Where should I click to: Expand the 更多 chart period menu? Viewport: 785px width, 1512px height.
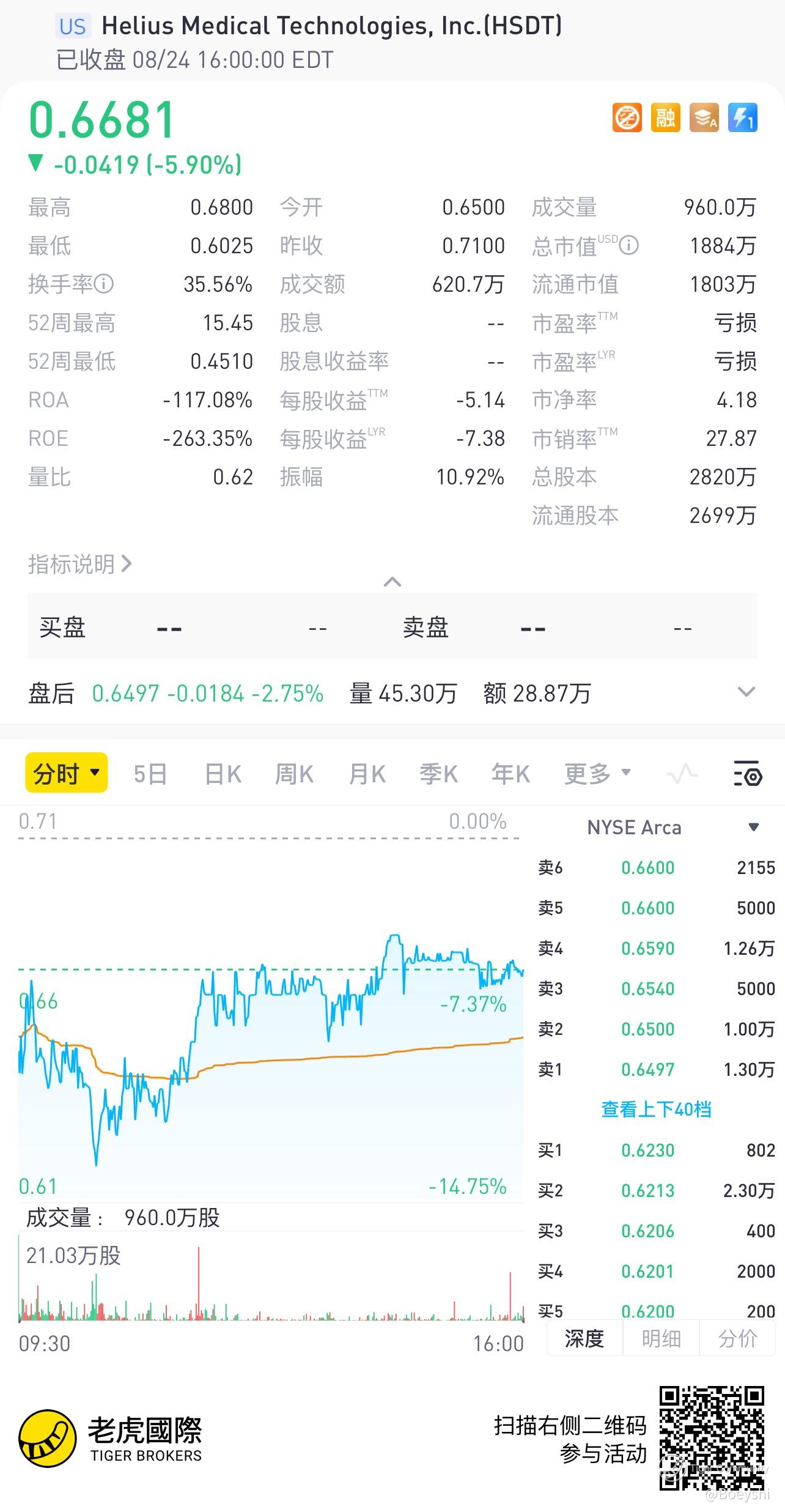597,774
